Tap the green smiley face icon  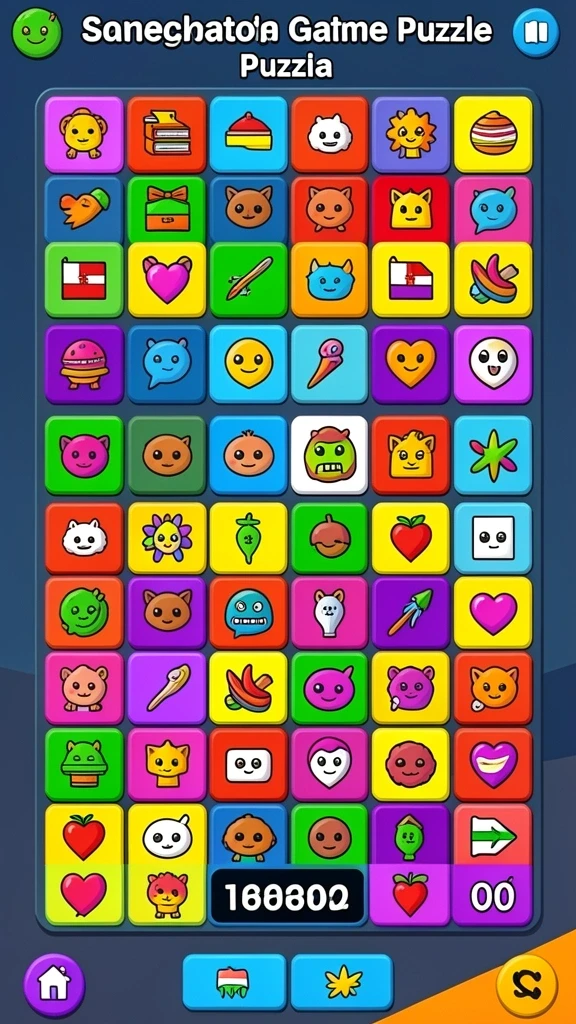pyautogui.click(x=37, y=33)
